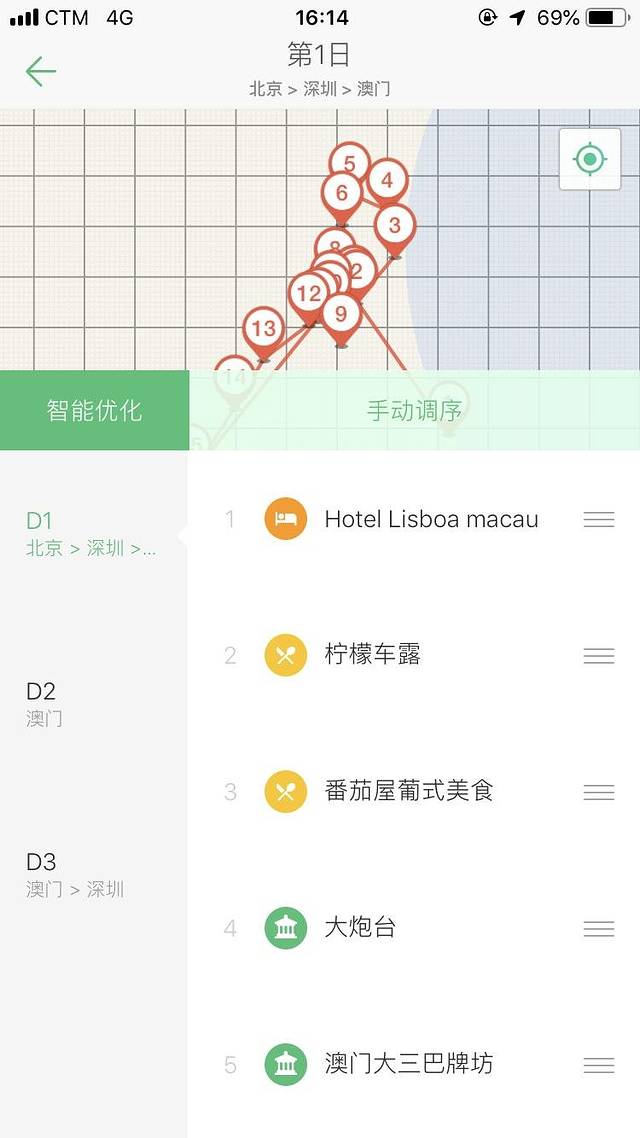Viewport: 640px width, 1138px height.
Task: Switch to the 手动调序 tab
Action: click(414, 410)
